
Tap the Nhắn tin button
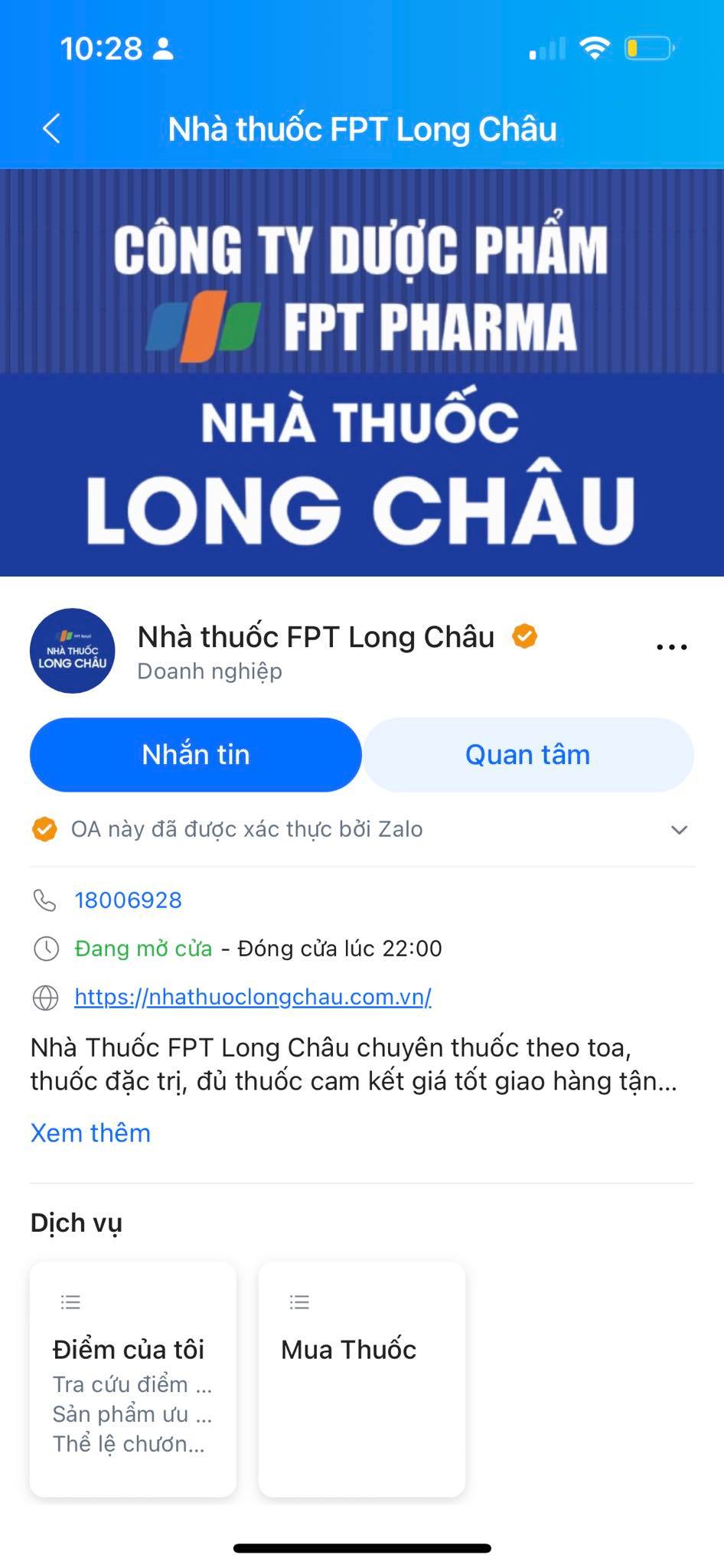tap(195, 755)
